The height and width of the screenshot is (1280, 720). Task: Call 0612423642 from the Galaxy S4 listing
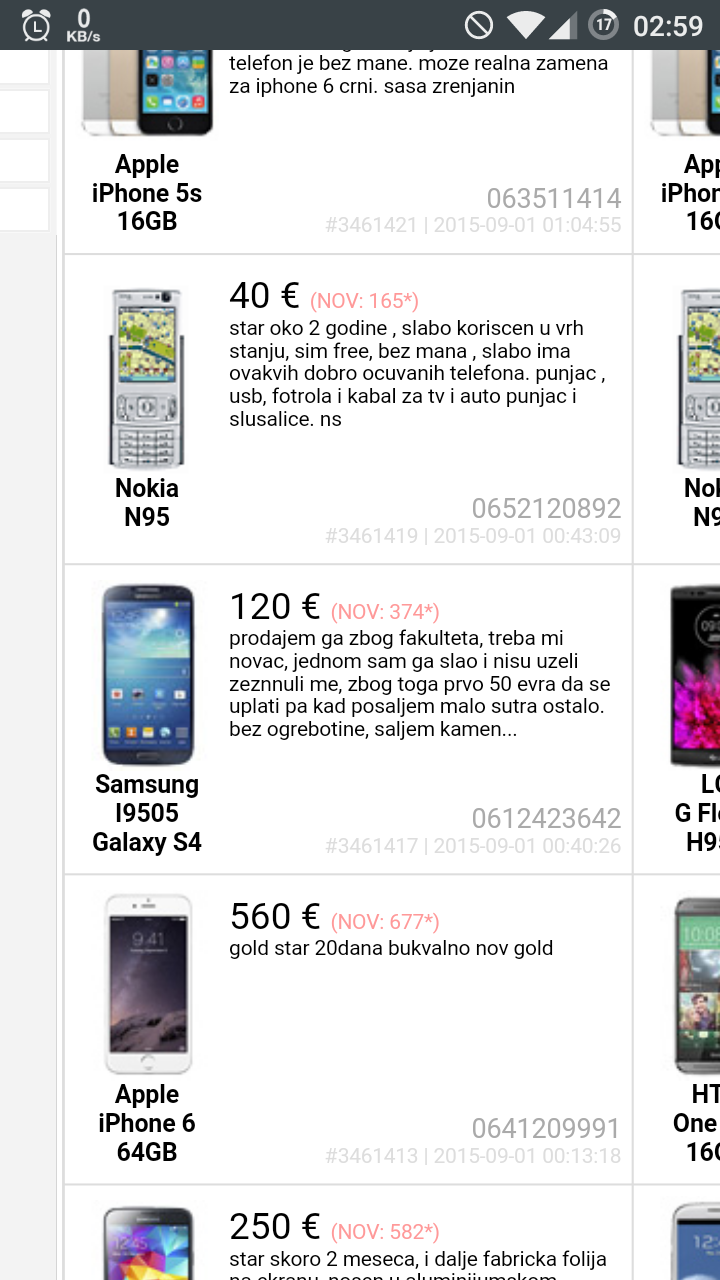tap(546, 818)
